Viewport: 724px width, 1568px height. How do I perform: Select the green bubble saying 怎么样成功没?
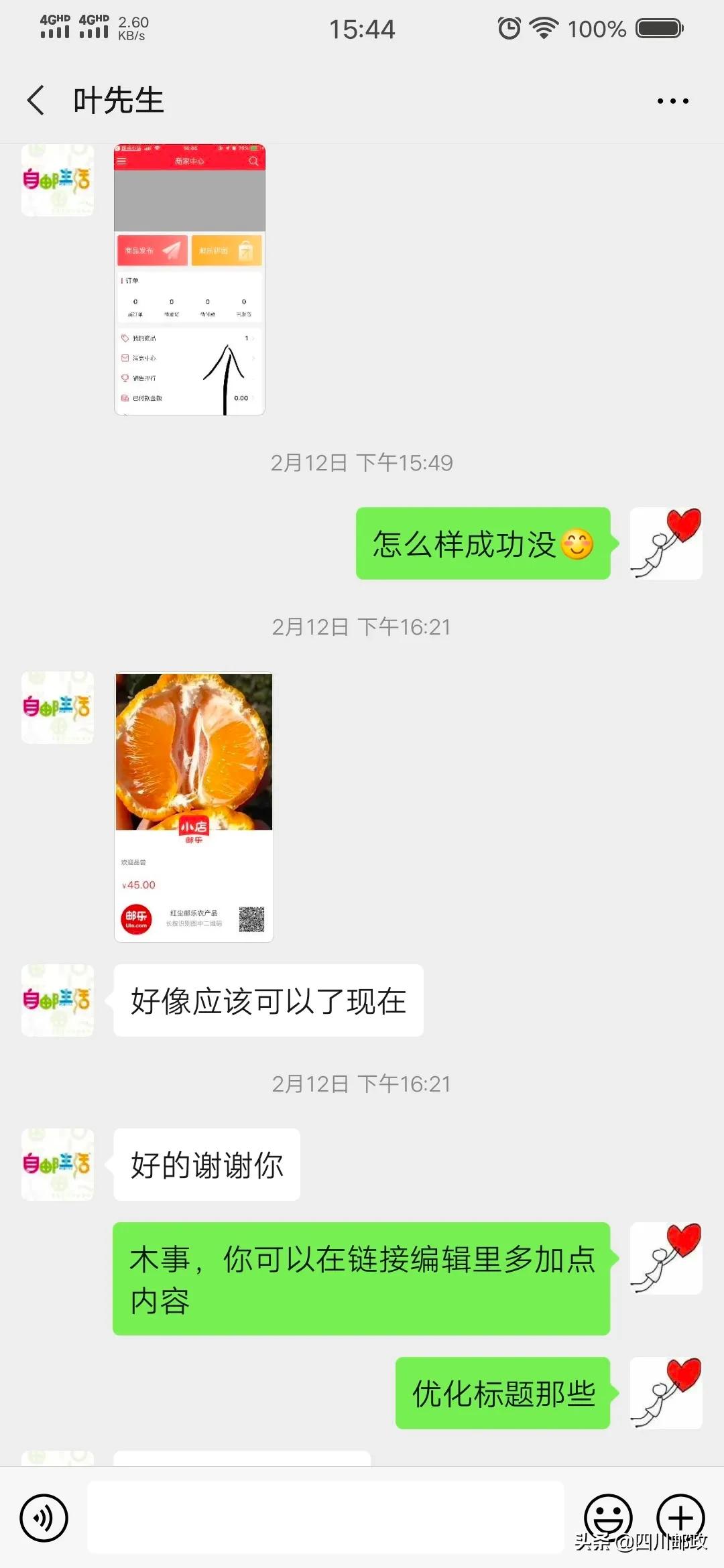(483, 544)
